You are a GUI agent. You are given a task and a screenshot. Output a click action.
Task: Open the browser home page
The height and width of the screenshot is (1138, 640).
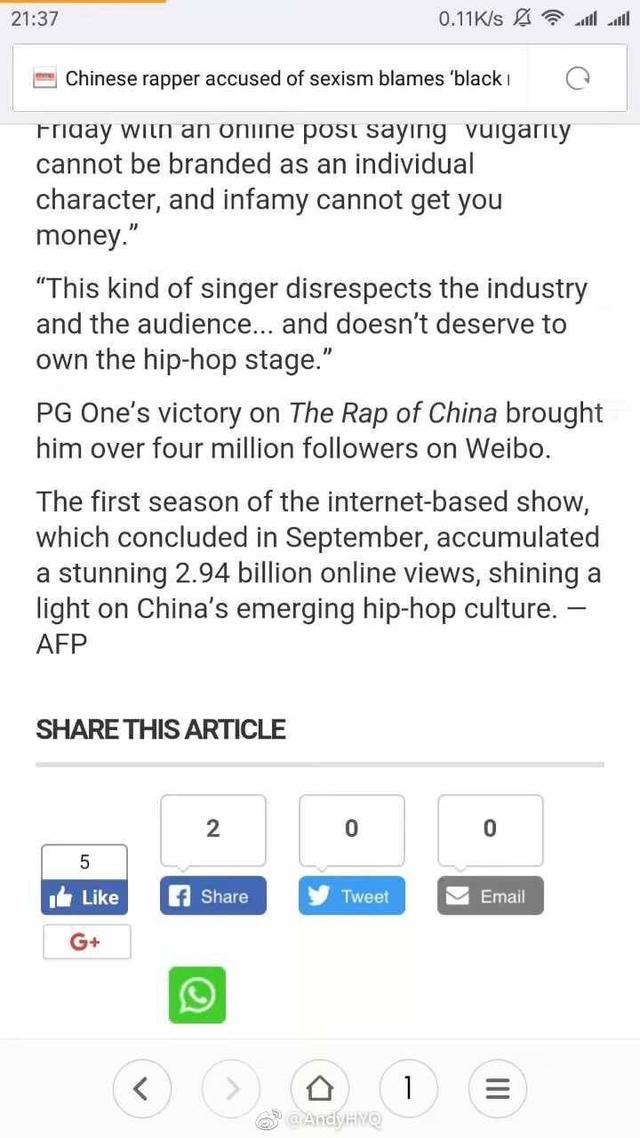click(319, 1087)
